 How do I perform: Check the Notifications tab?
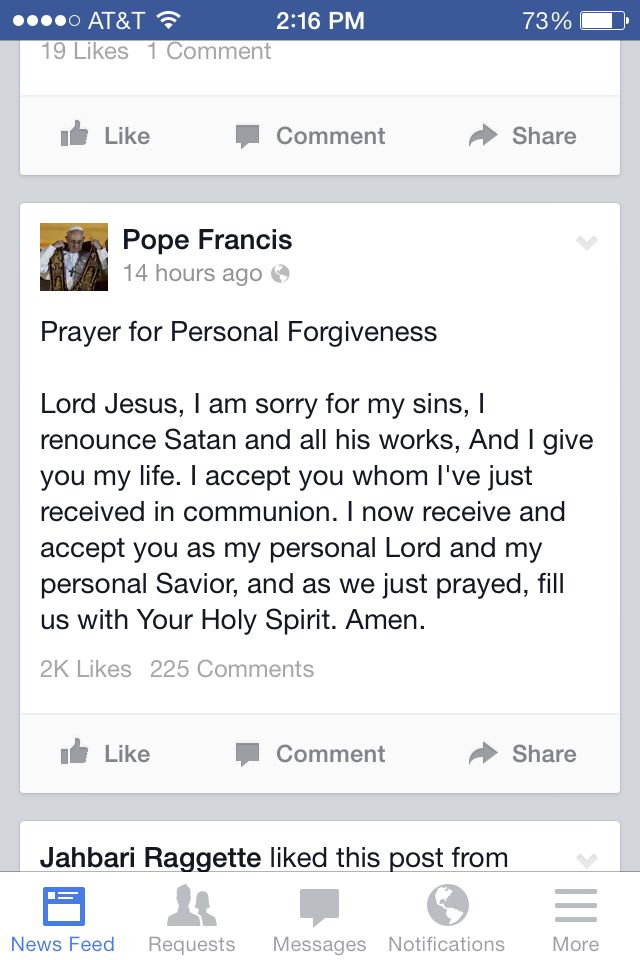point(446,918)
